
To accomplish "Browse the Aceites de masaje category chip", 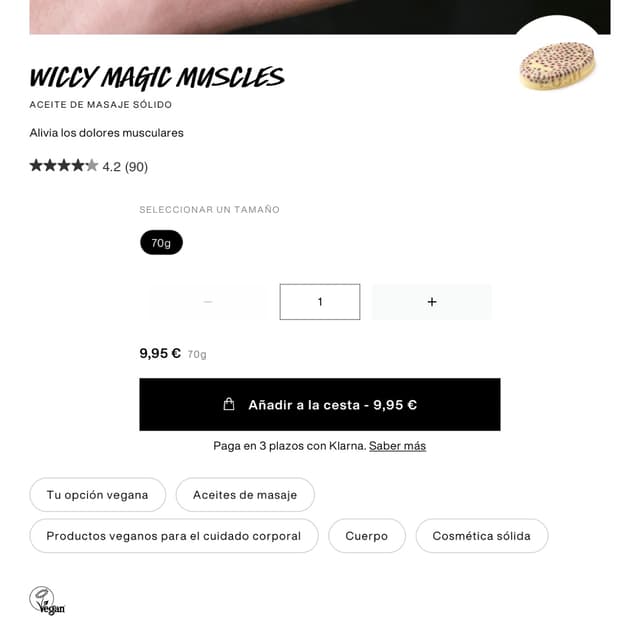I will click(x=245, y=495).
